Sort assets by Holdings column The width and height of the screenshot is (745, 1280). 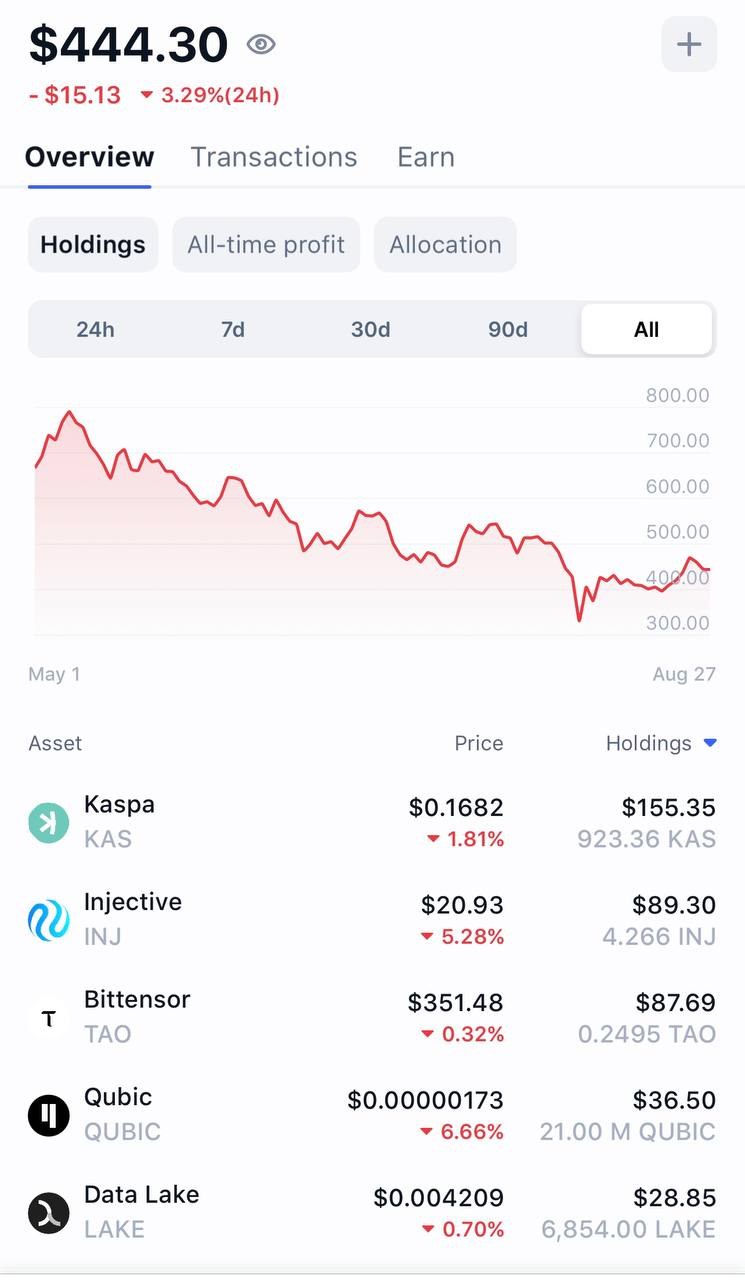tap(660, 743)
